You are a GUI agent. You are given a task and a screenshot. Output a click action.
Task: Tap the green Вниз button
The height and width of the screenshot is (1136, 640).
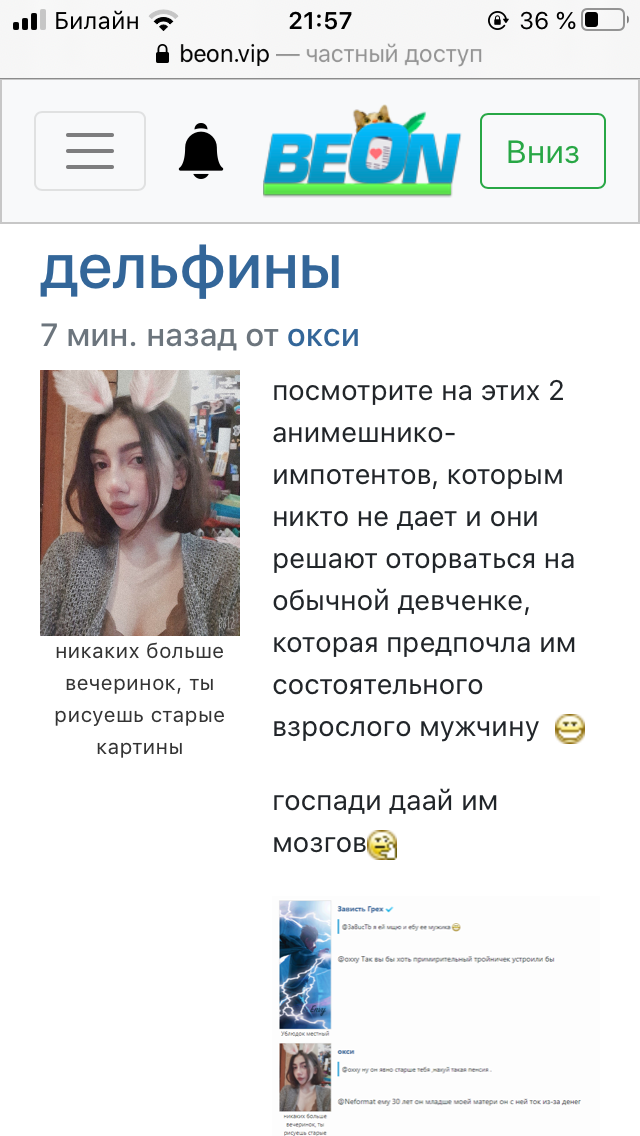[x=542, y=151]
